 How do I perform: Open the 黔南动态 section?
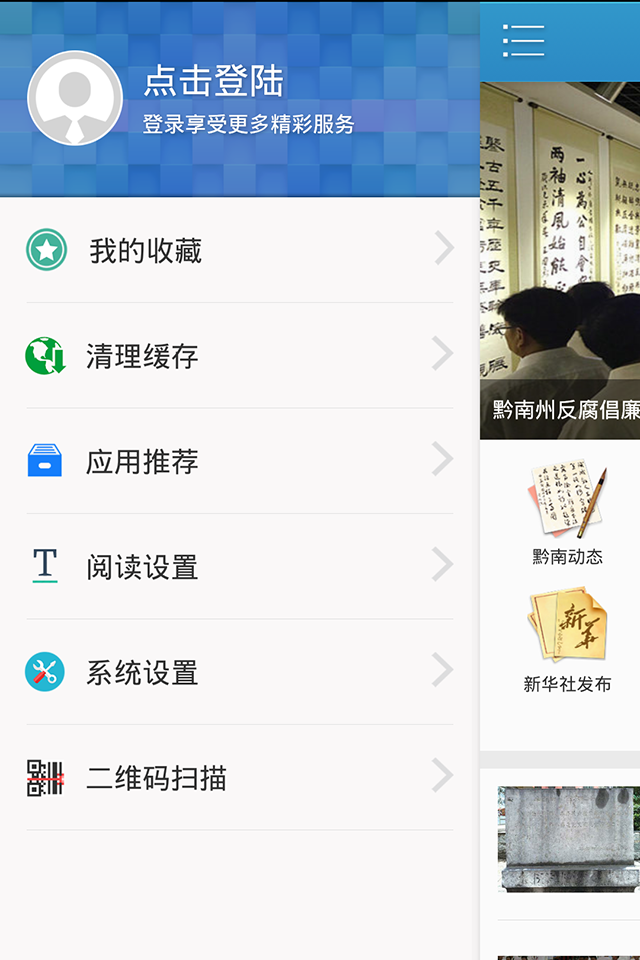pos(567,515)
